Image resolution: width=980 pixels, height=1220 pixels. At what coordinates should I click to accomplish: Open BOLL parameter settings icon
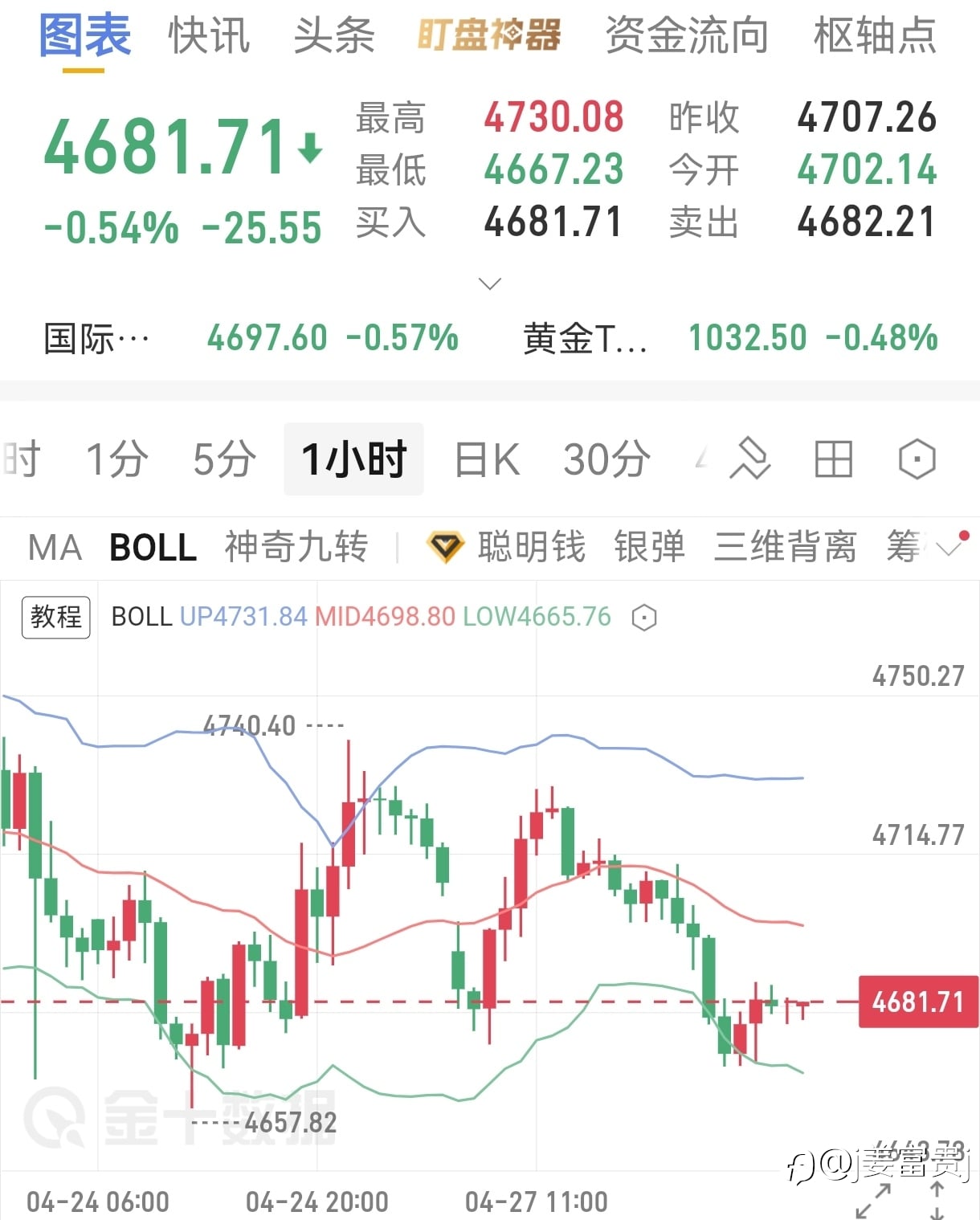[x=644, y=618]
